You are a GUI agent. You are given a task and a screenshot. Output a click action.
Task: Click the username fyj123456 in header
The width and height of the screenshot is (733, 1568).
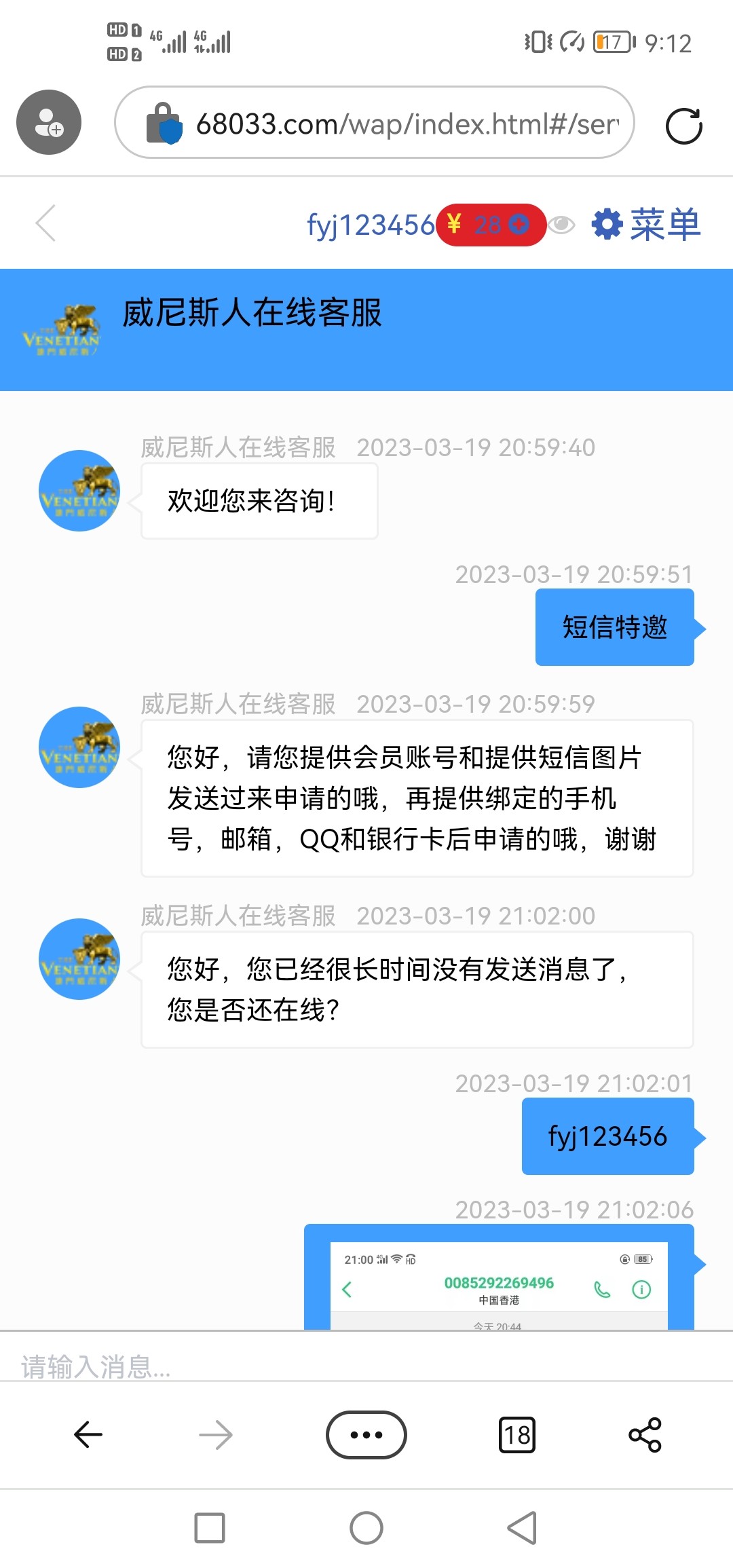point(370,224)
